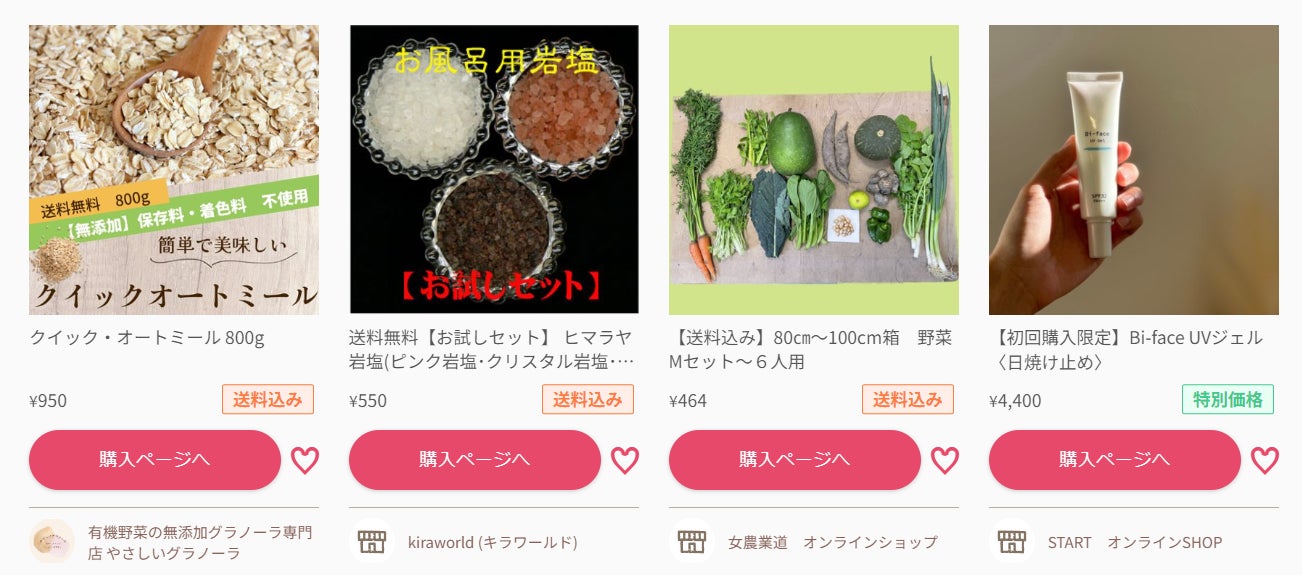
Task: Open the ヒマラヤ岩塩 お試しセット product image
Action: point(494,170)
